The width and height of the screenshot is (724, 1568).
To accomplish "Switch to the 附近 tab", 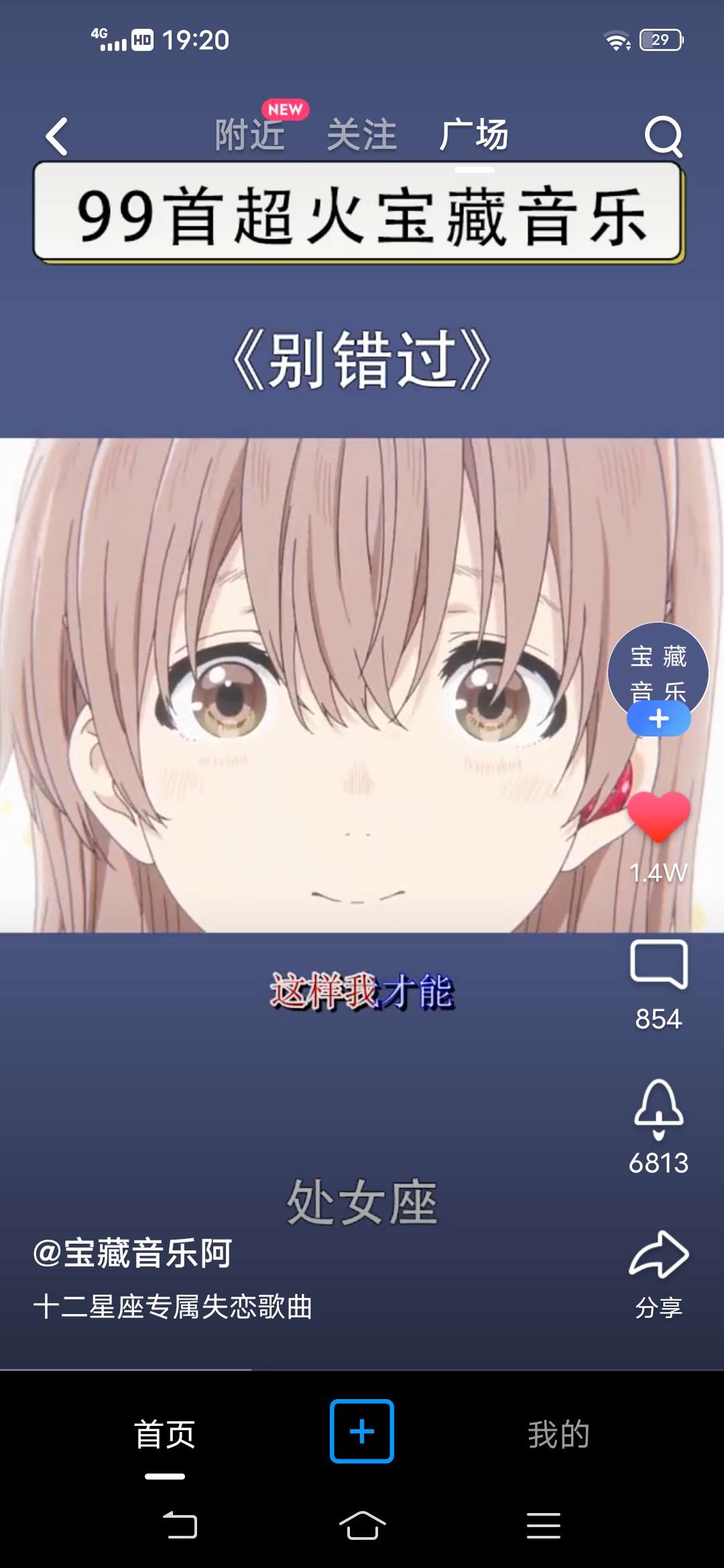I will pos(249,135).
